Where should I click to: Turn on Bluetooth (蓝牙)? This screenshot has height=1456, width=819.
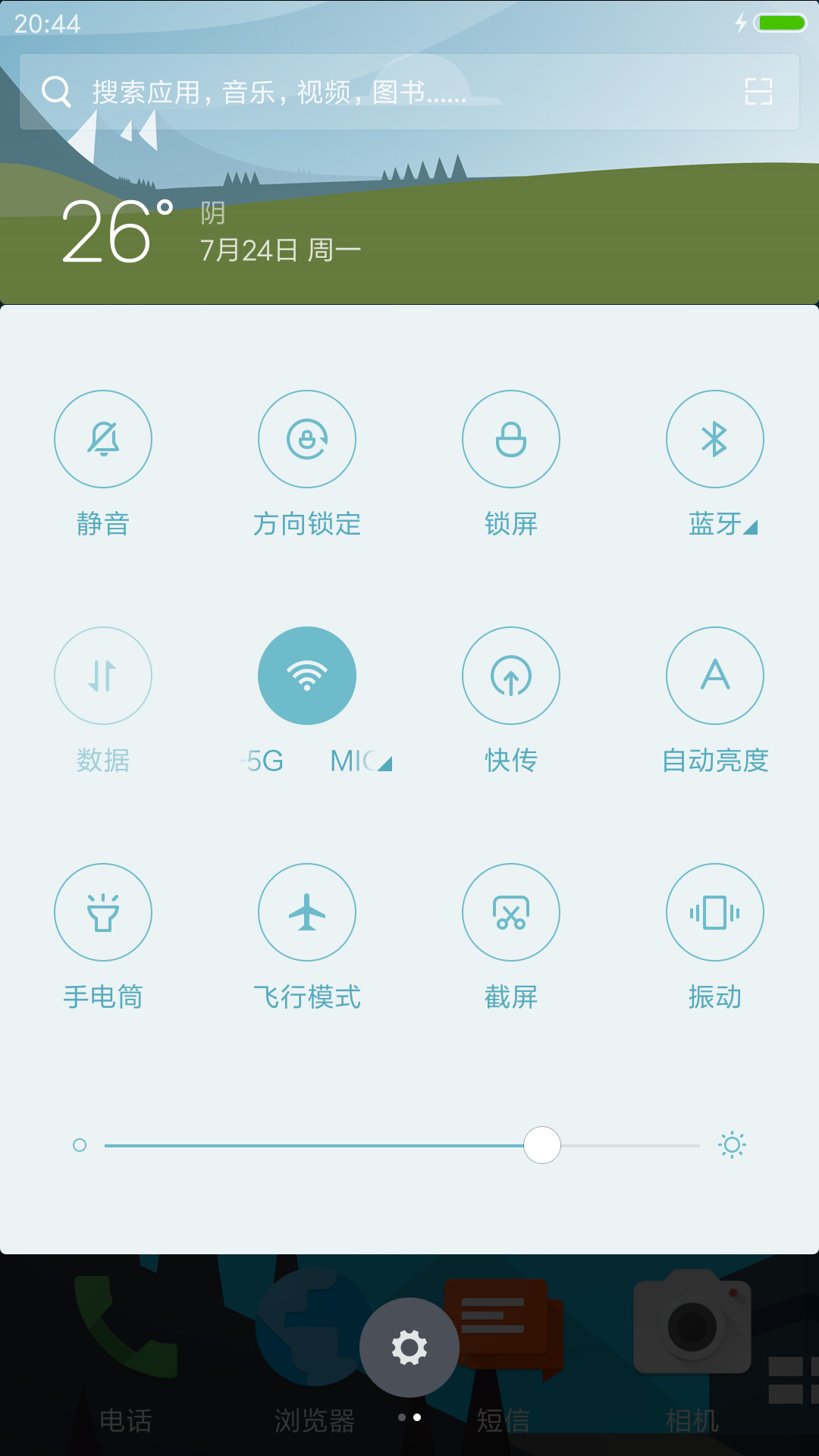click(x=715, y=439)
